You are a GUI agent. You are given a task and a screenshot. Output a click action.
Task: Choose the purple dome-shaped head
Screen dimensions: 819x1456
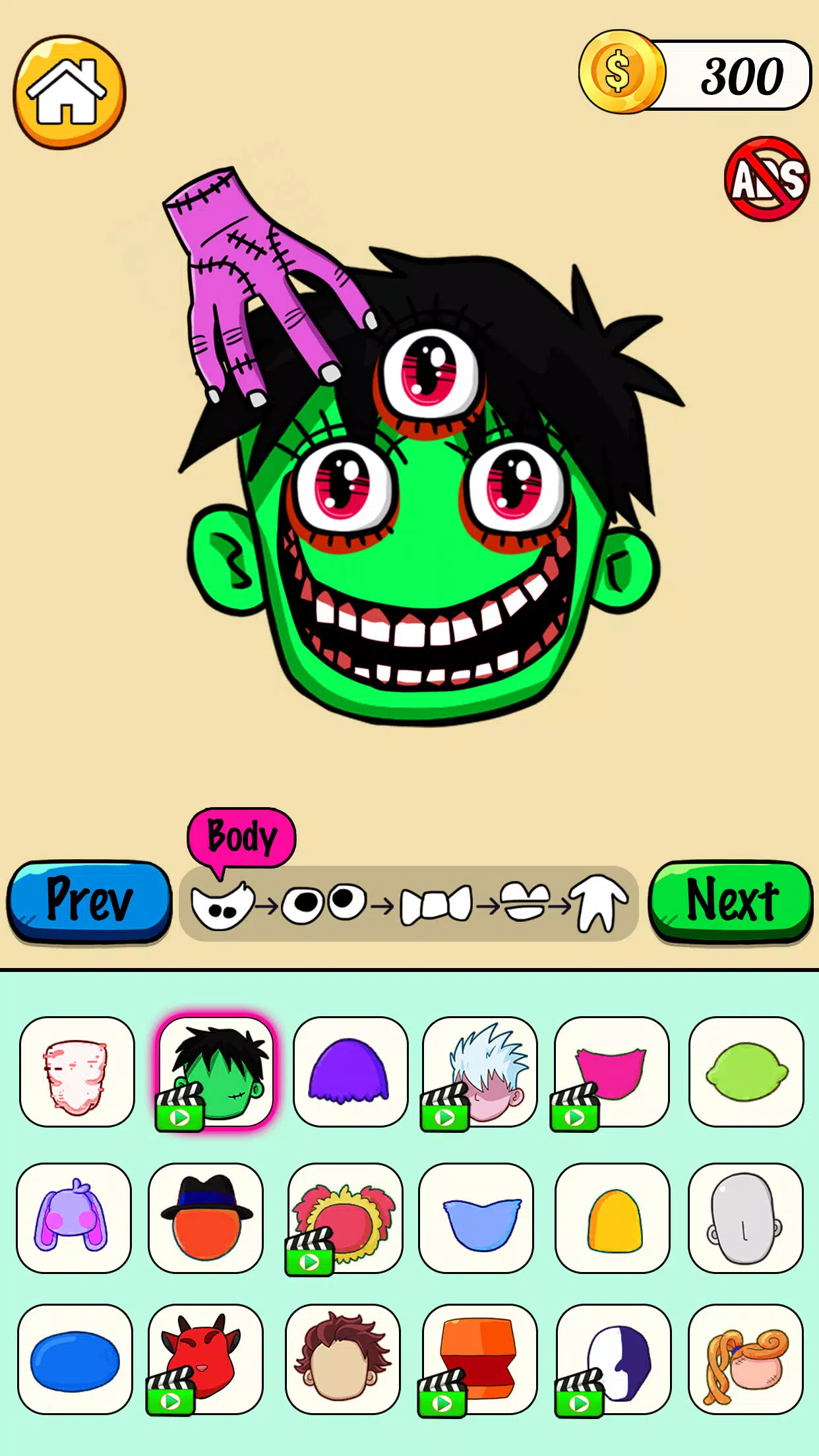pos(350,1072)
